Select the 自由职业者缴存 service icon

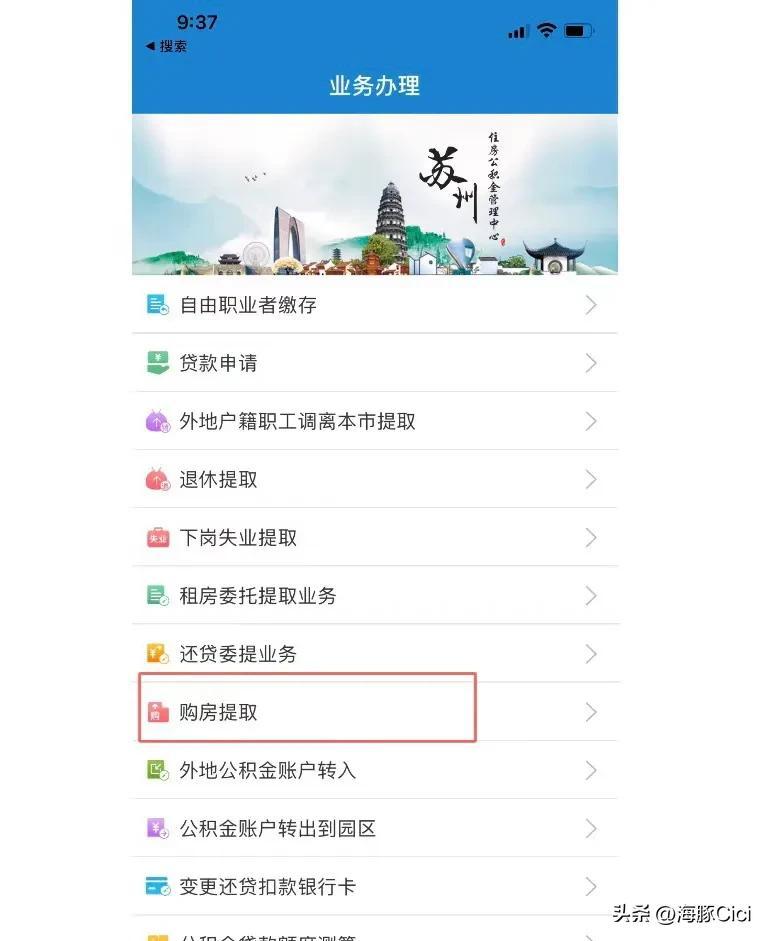[158, 305]
